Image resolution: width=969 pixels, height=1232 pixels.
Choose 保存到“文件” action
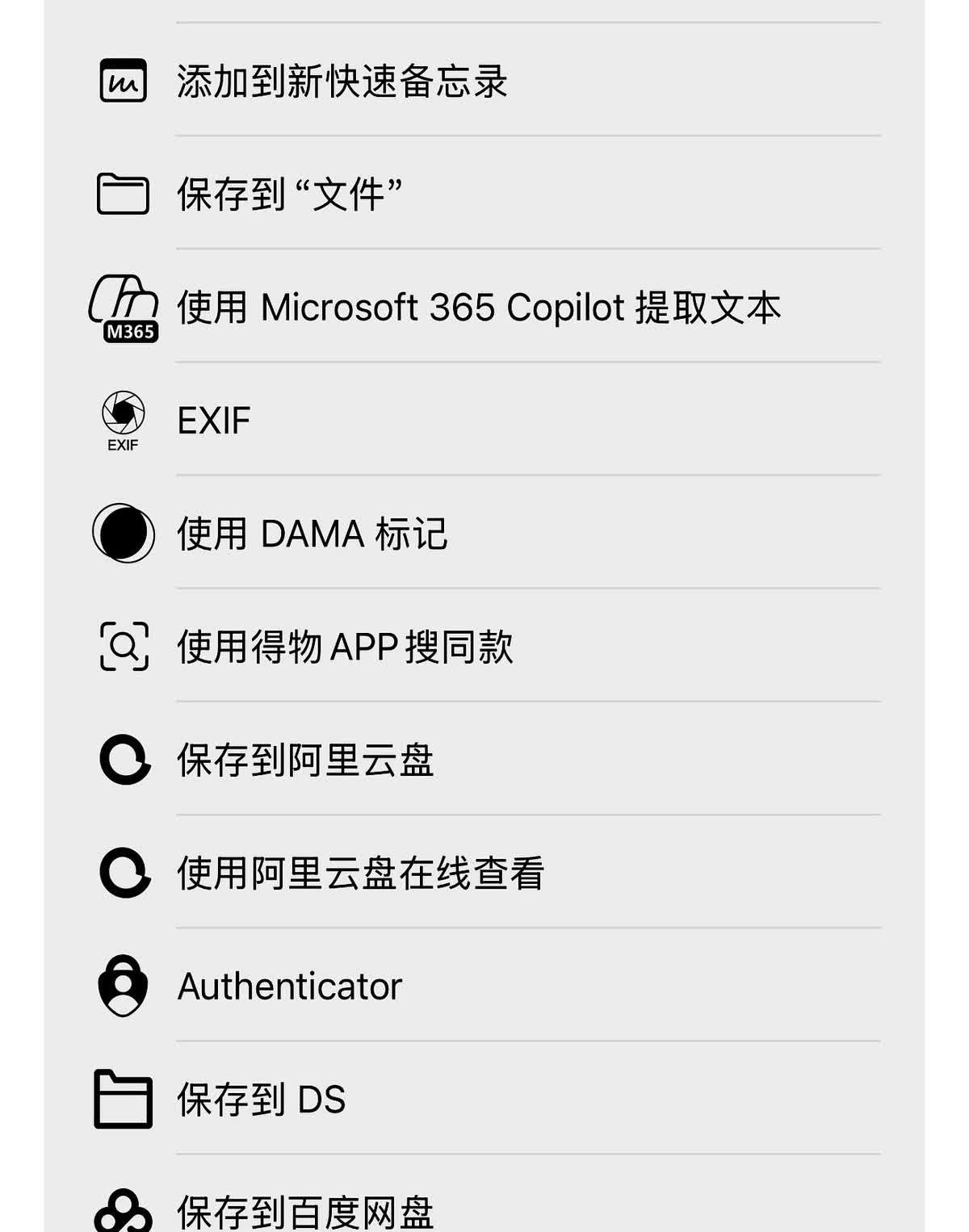[x=289, y=194]
